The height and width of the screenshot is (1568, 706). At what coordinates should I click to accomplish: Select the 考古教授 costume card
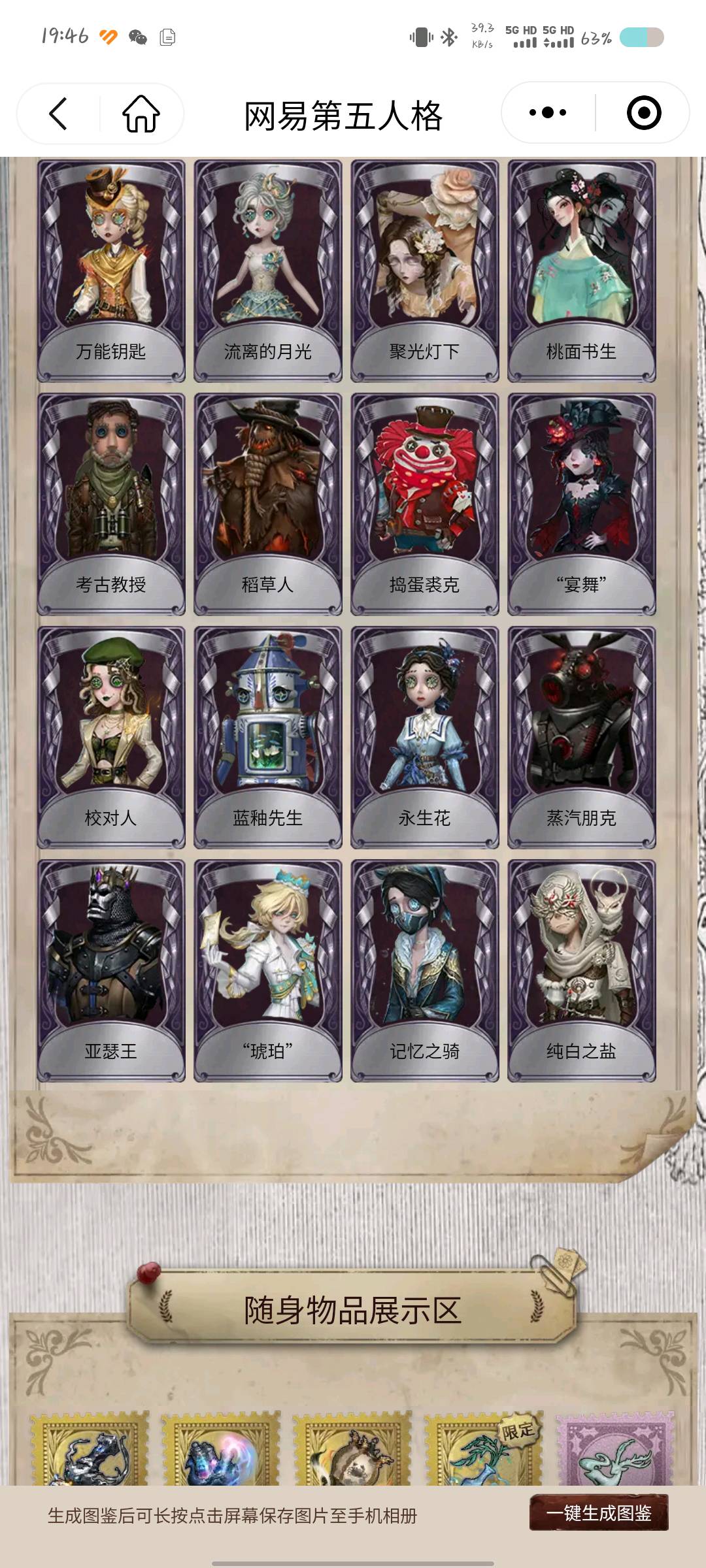click(111, 504)
